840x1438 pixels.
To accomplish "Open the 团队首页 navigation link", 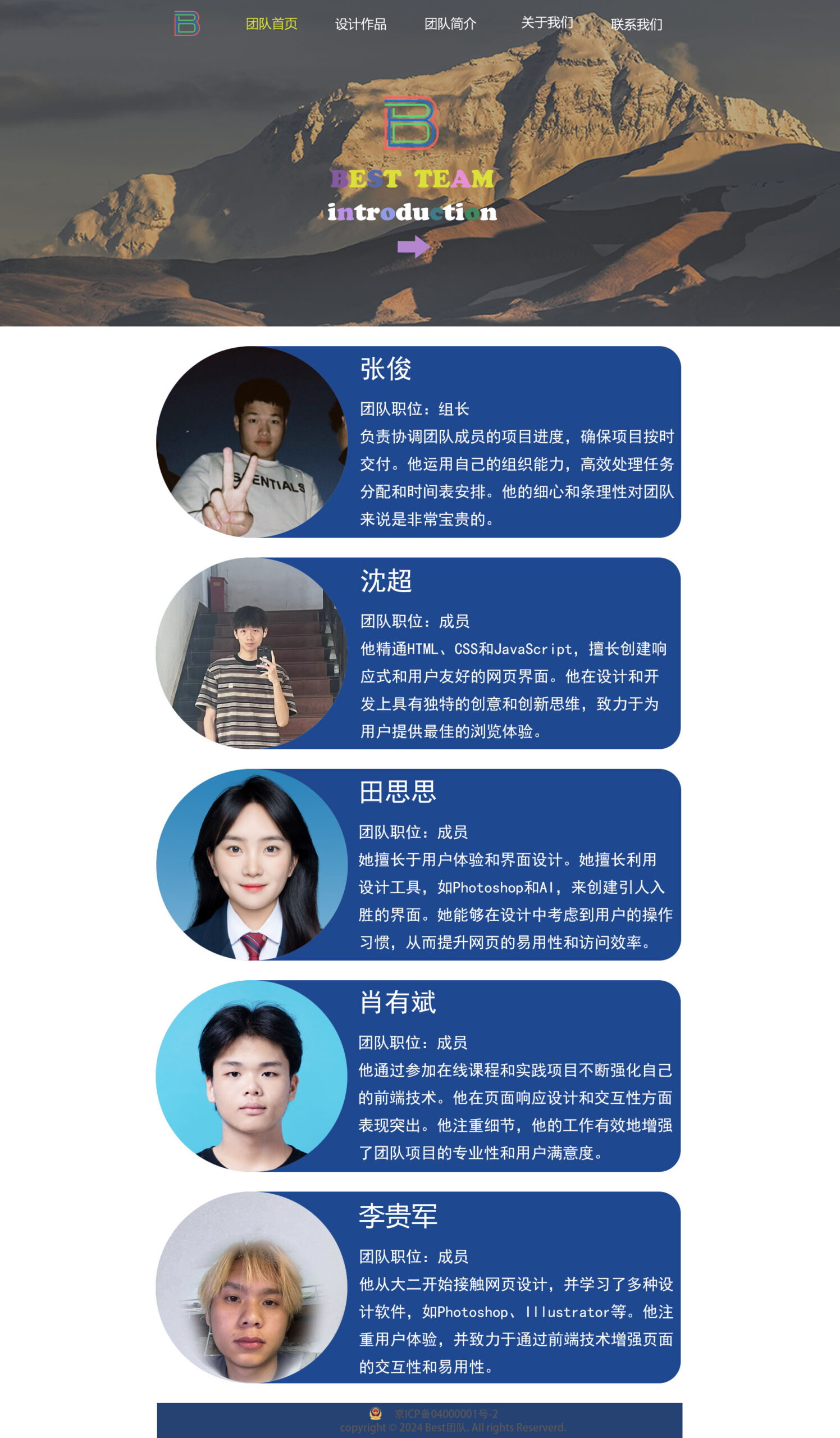I will pyautogui.click(x=271, y=24).
